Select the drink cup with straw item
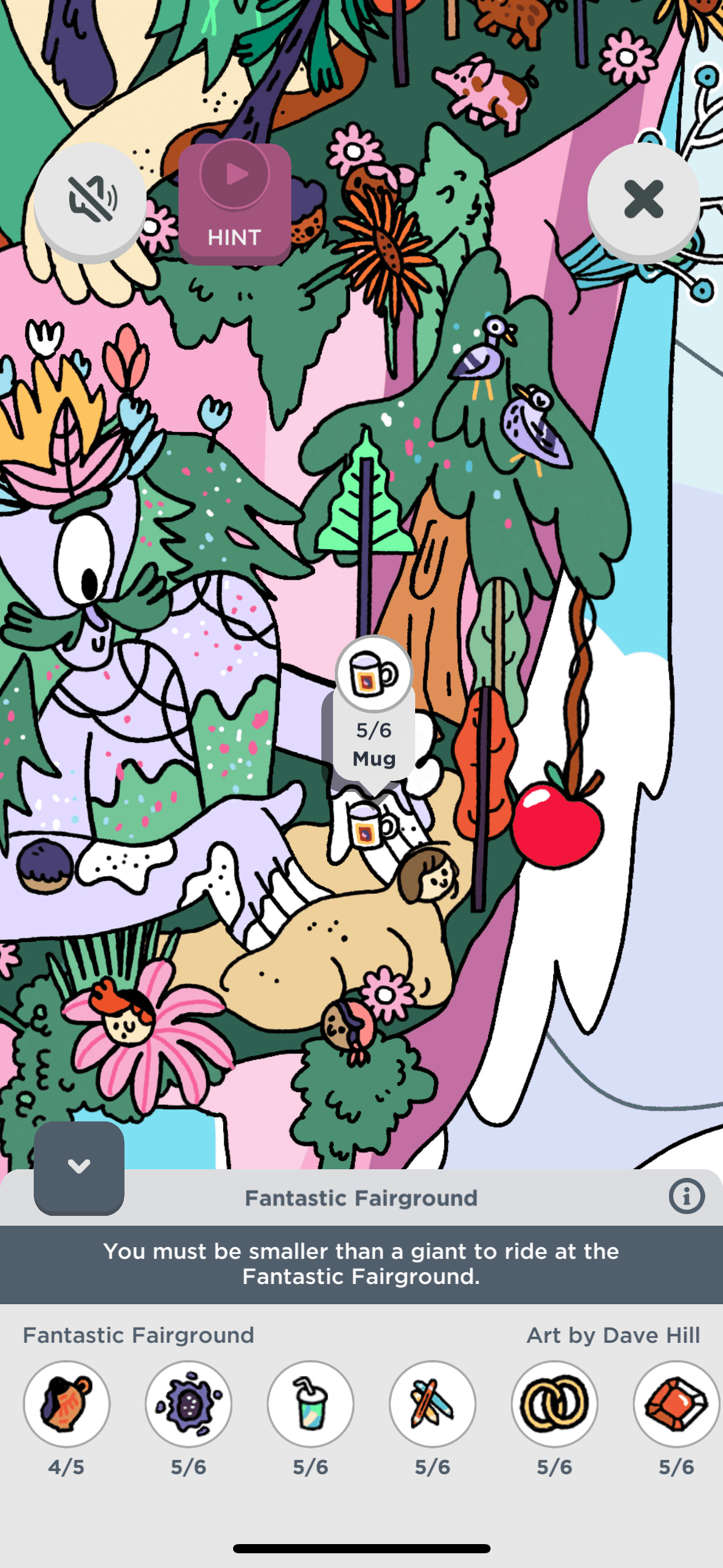The height and width of the screenshot is (1568, 723). click(310, 1404)
